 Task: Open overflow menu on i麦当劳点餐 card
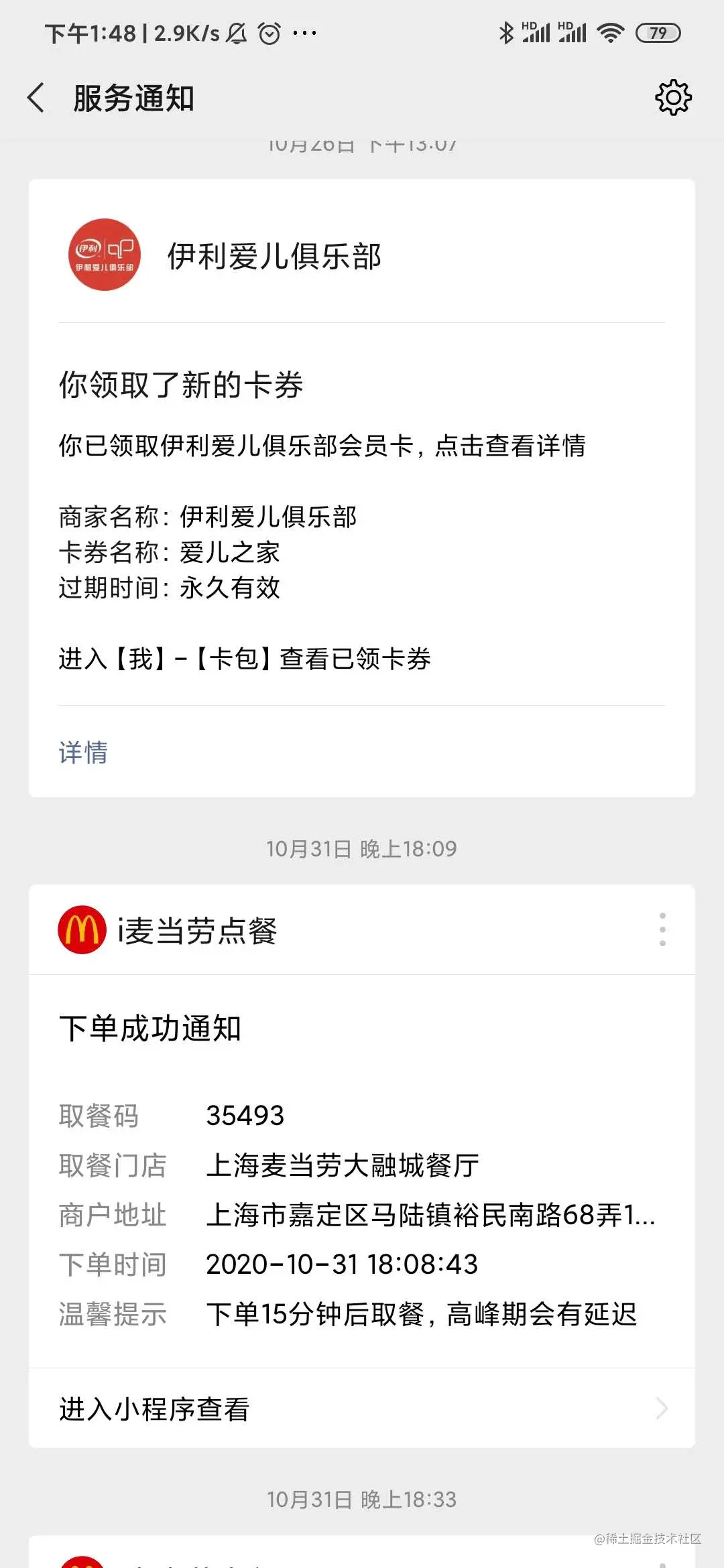tap(662, 929)
